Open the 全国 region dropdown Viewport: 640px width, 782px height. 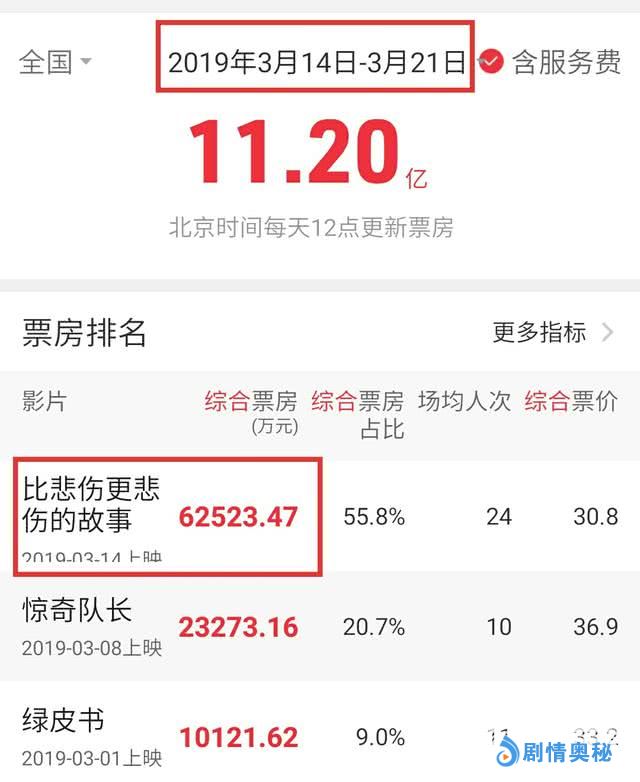[x=55, y=62]
